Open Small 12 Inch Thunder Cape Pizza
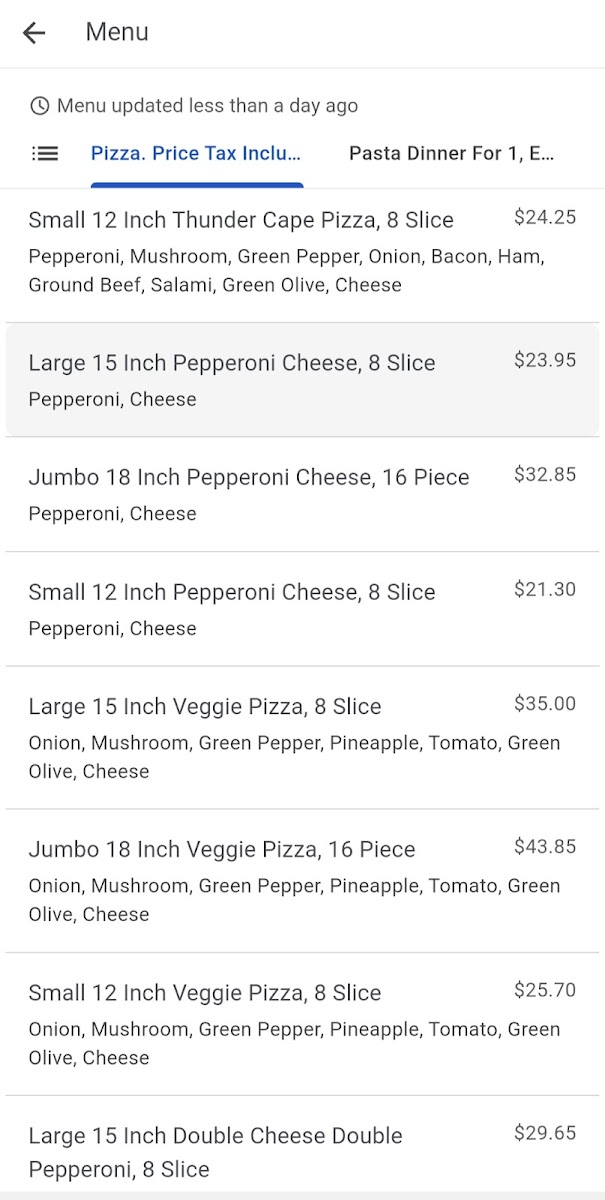The image size is (605, 1200). (302, 252)
